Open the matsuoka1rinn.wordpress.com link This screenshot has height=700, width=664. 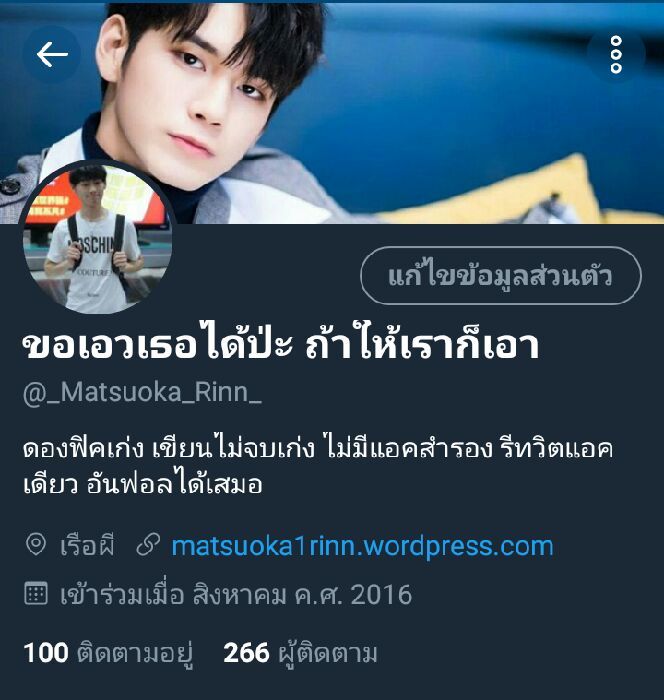point(362,546)
